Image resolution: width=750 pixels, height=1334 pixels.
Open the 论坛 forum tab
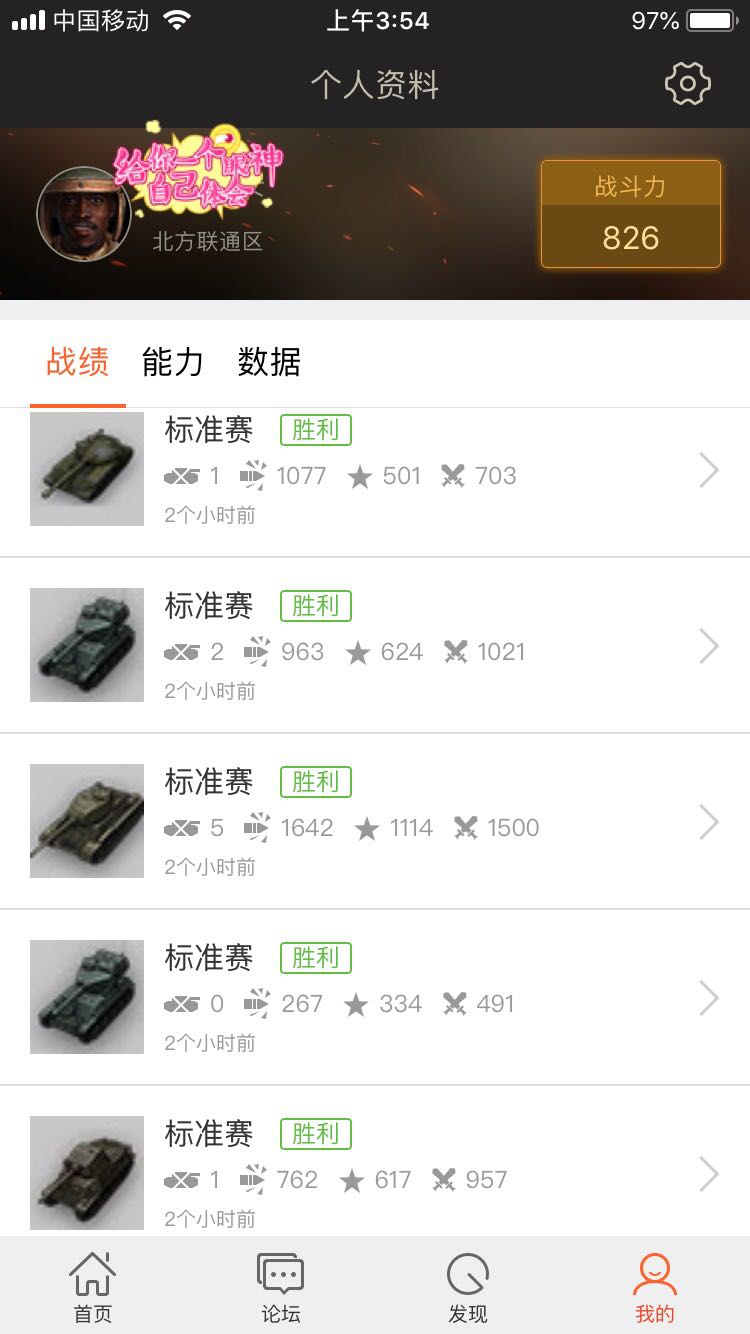pos(281,1287)
